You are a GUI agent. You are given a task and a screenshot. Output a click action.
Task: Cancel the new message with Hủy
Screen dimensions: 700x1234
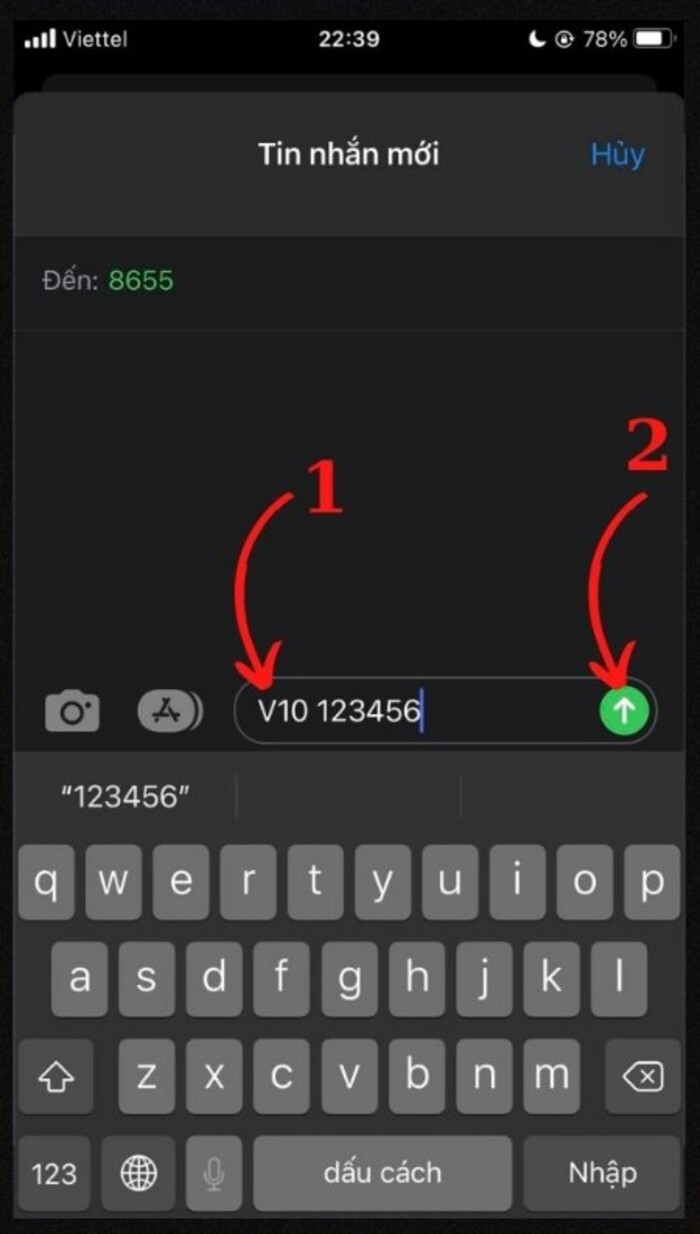tap(617, 155)
